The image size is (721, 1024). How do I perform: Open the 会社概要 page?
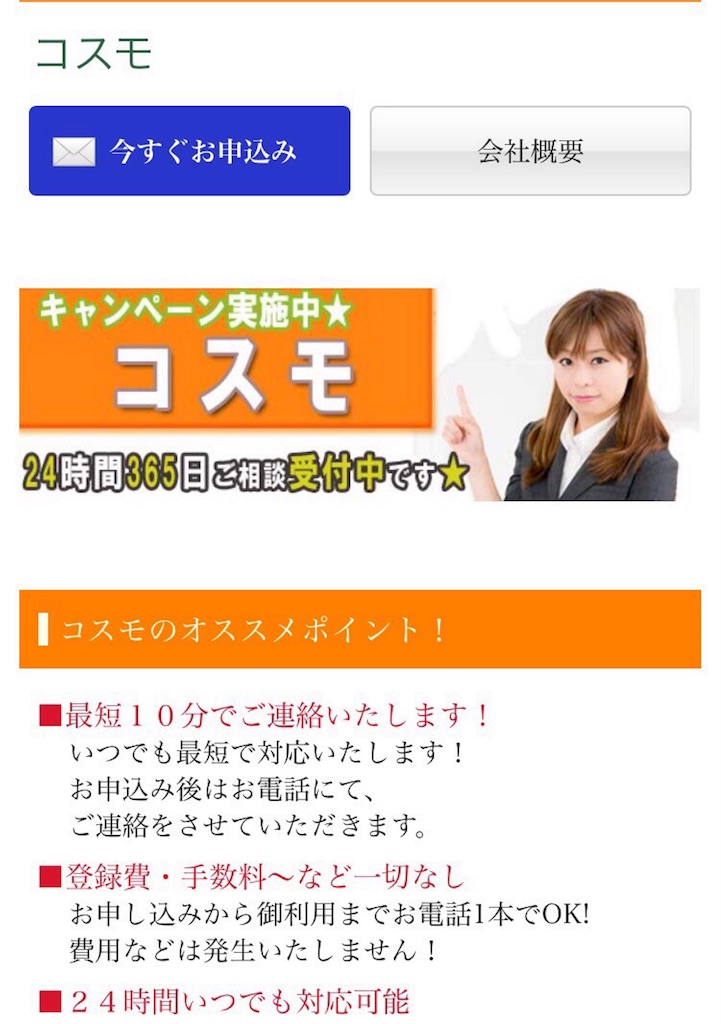click(x=530, y=151)
